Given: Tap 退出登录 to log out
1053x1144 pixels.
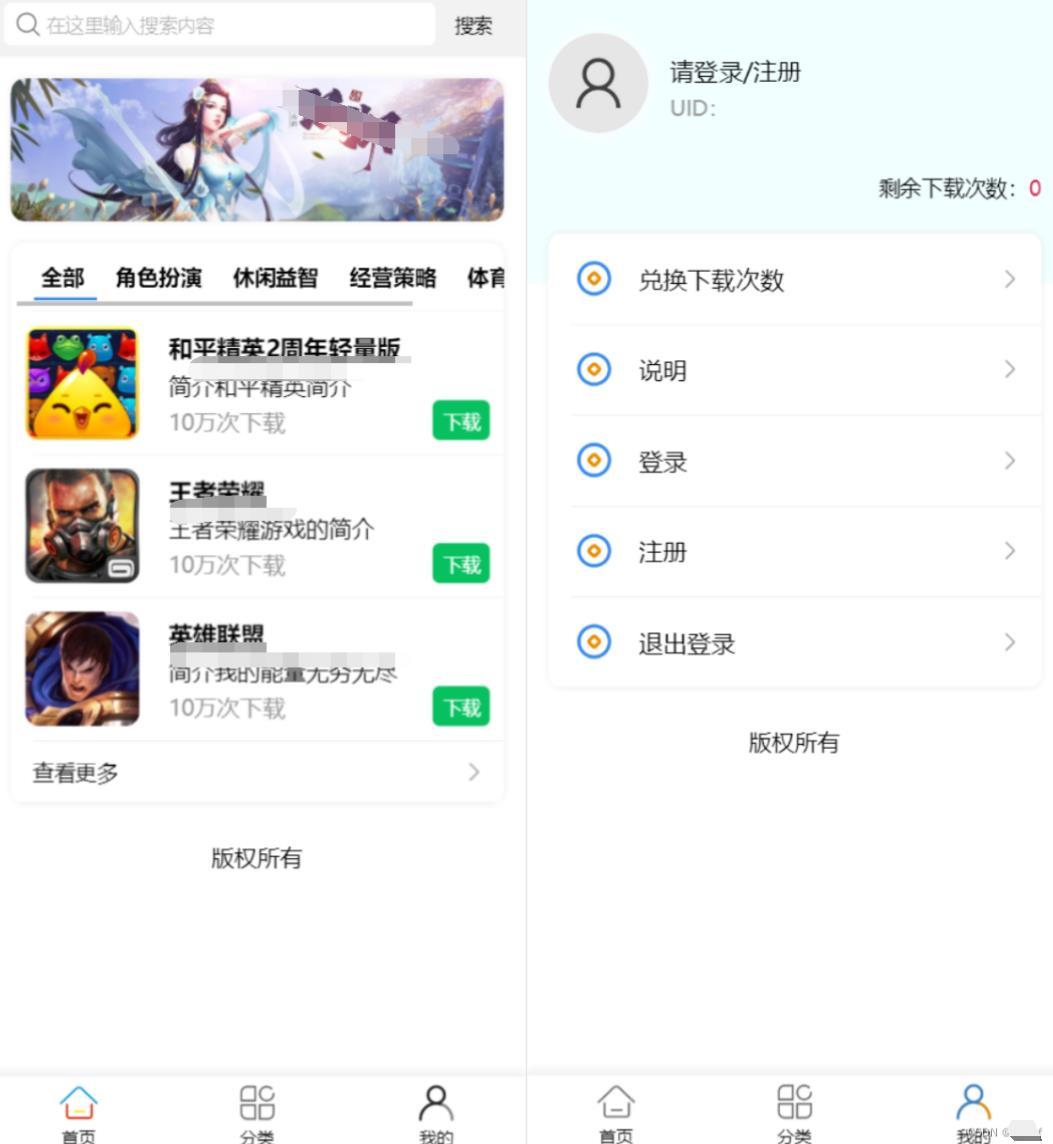Looking at the screenshot, I should click(x=795, y=643).
